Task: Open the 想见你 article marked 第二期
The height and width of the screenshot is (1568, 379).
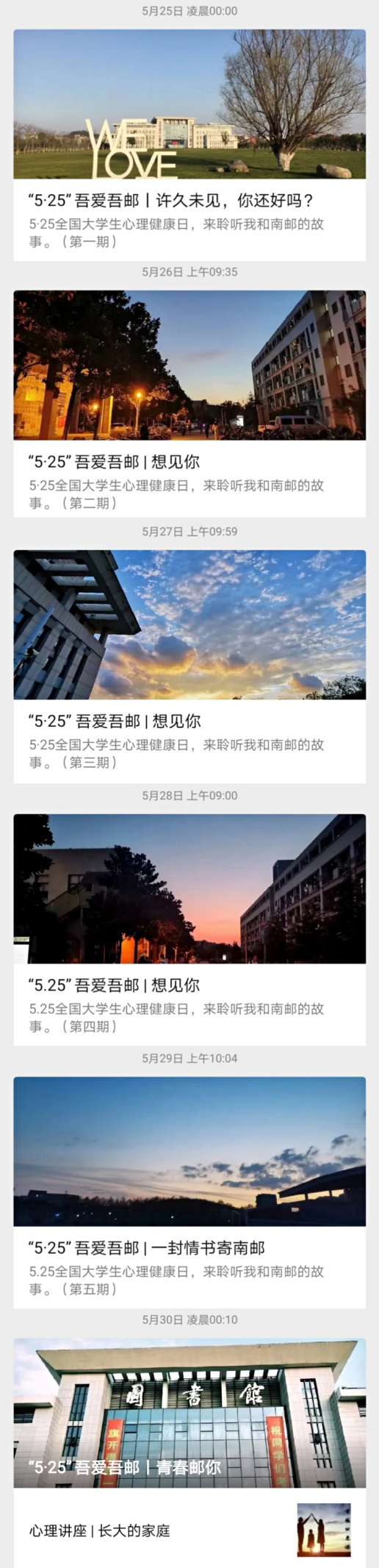Action: (x=189, y=403)
